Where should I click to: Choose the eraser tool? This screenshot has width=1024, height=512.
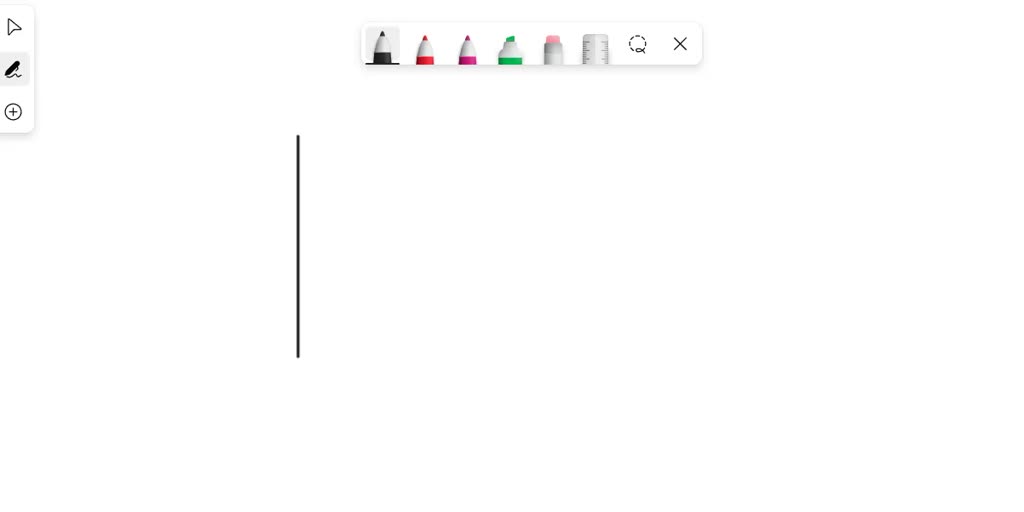[553, 48]
